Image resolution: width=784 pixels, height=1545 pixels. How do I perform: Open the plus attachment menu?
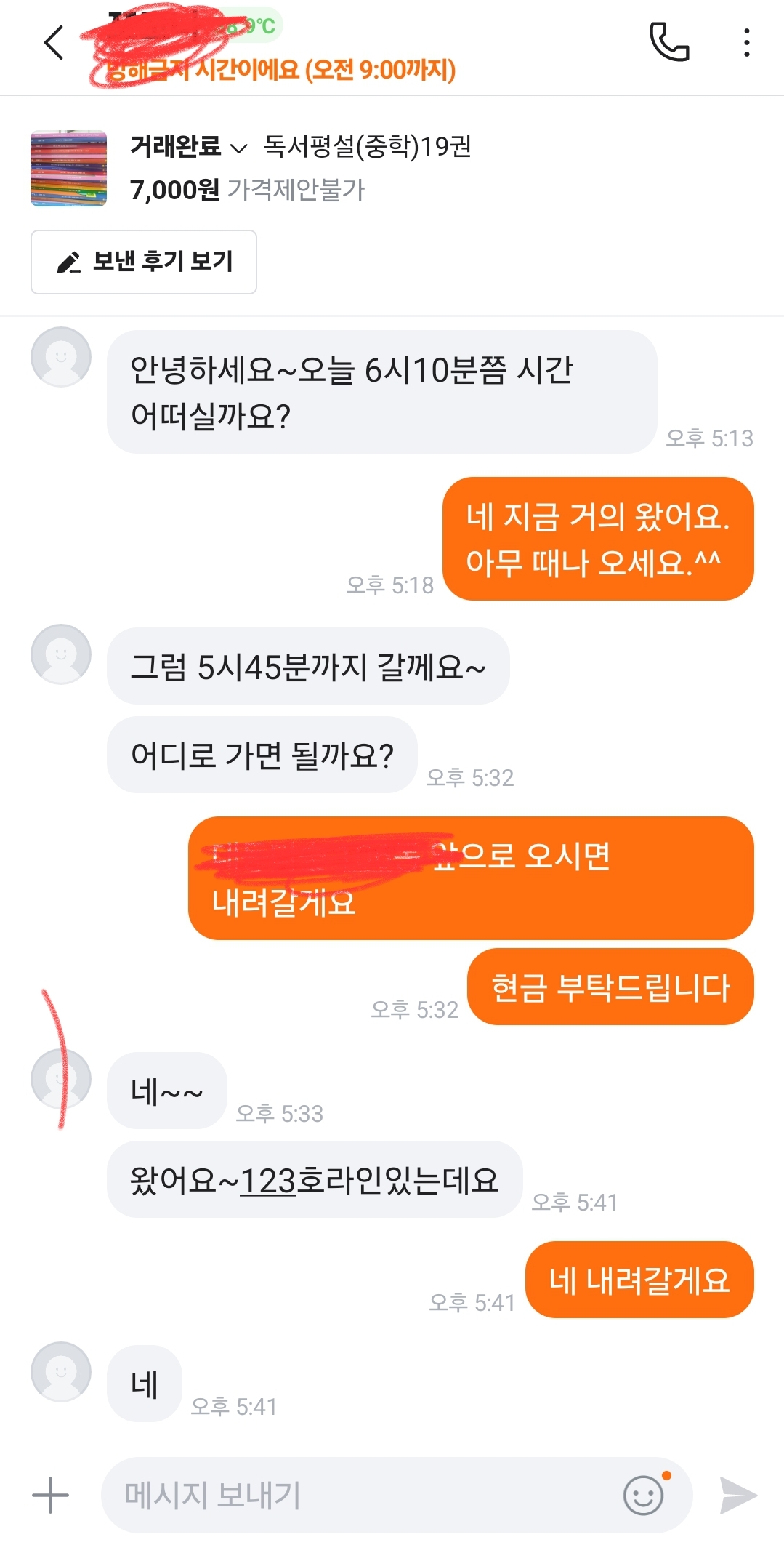coord(51,1496)
